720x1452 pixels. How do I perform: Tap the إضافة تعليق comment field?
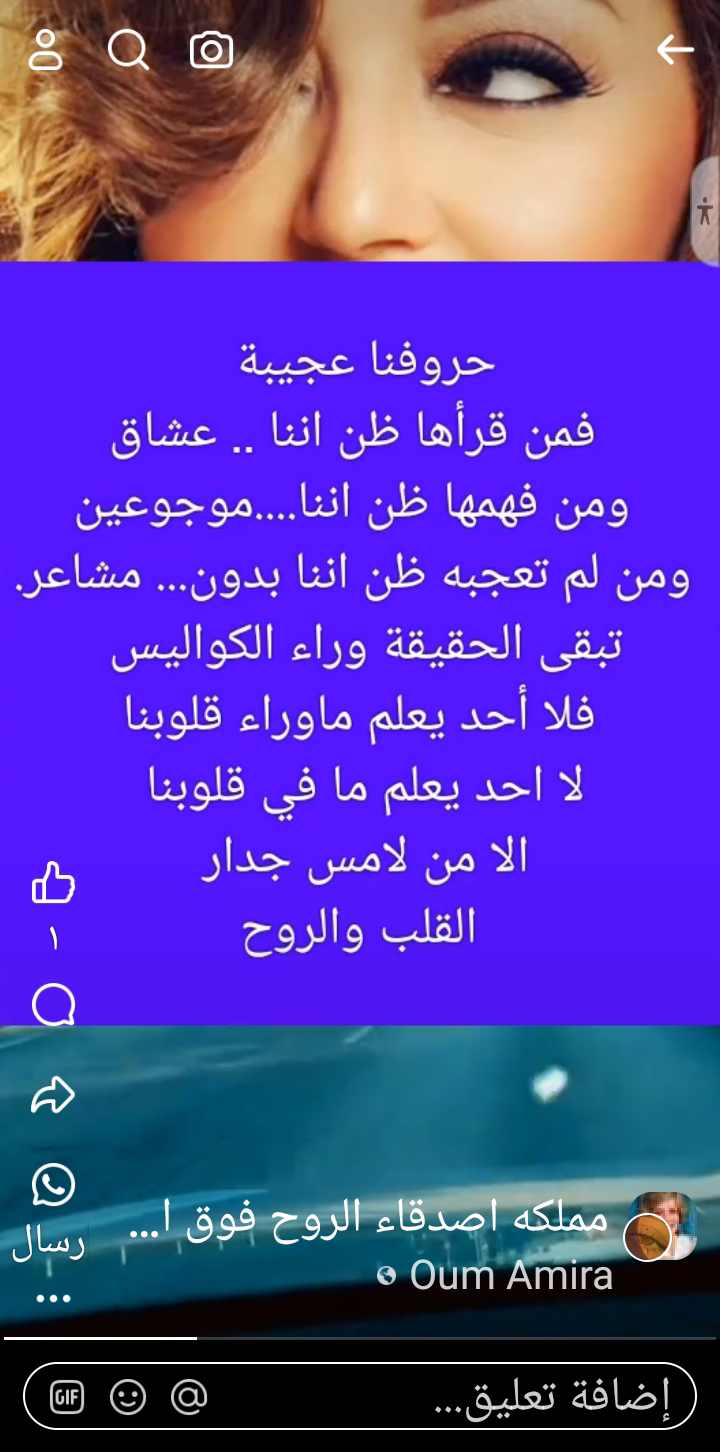pos(359,1397)
